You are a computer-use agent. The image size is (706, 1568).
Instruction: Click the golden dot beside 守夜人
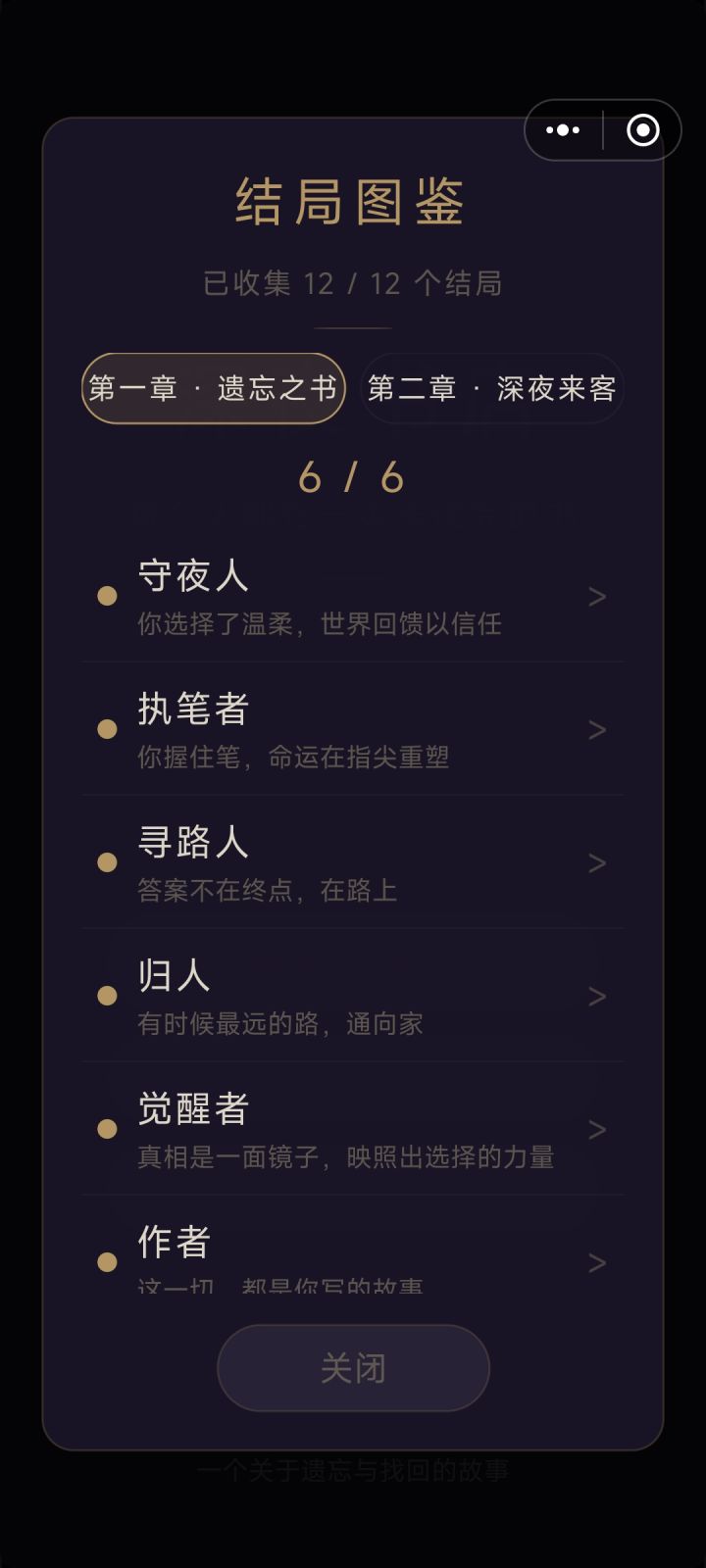click(x=107, y=596)
